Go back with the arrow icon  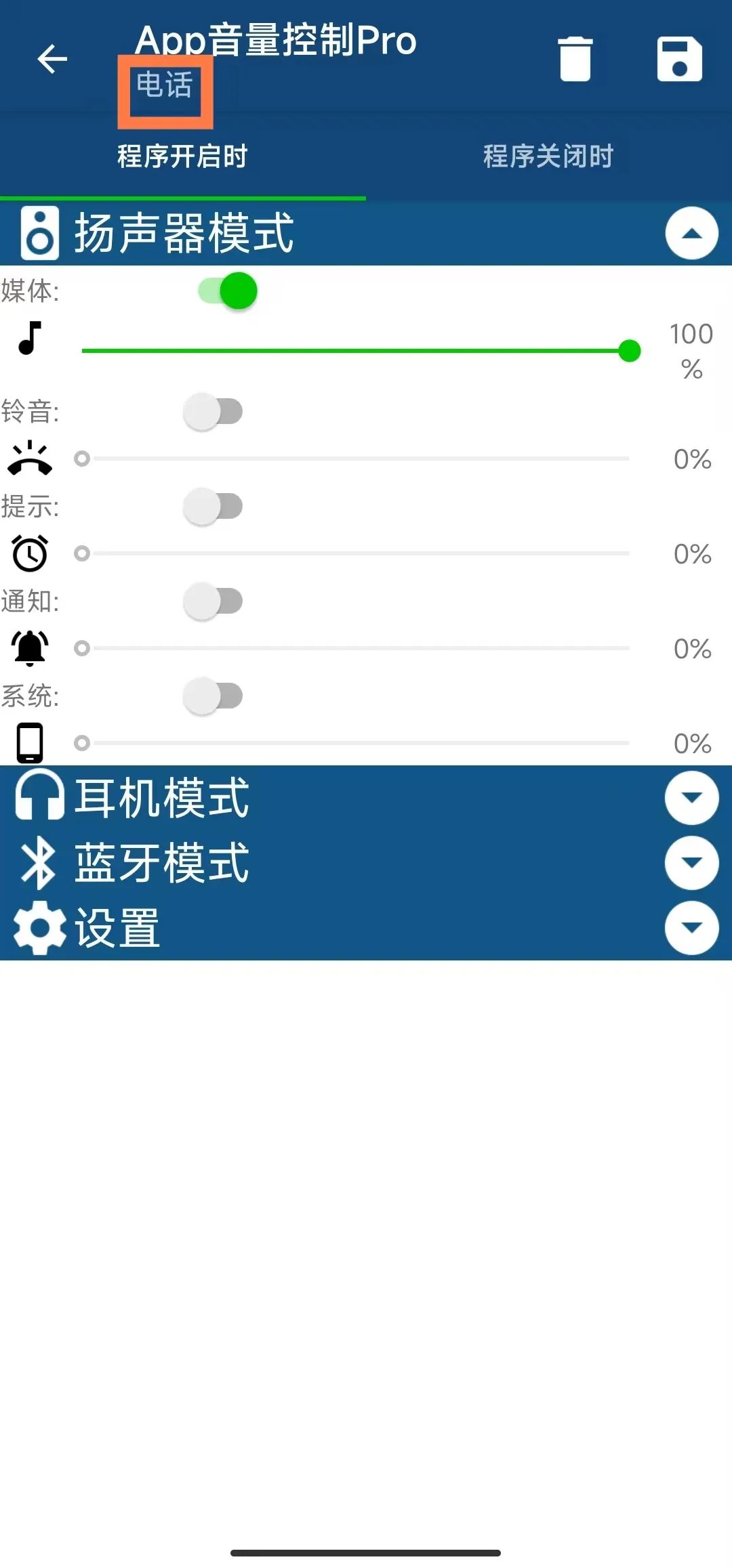(x=52, y=59)
